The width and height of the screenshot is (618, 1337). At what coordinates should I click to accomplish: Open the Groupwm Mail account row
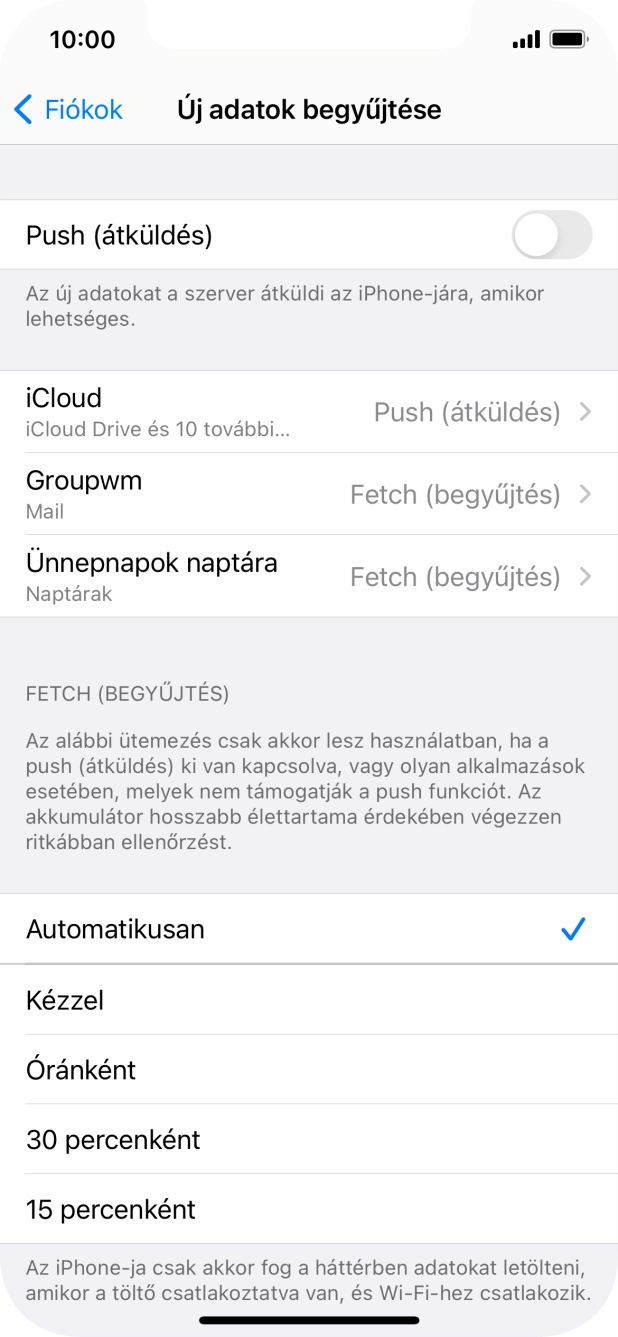point(309,494)
